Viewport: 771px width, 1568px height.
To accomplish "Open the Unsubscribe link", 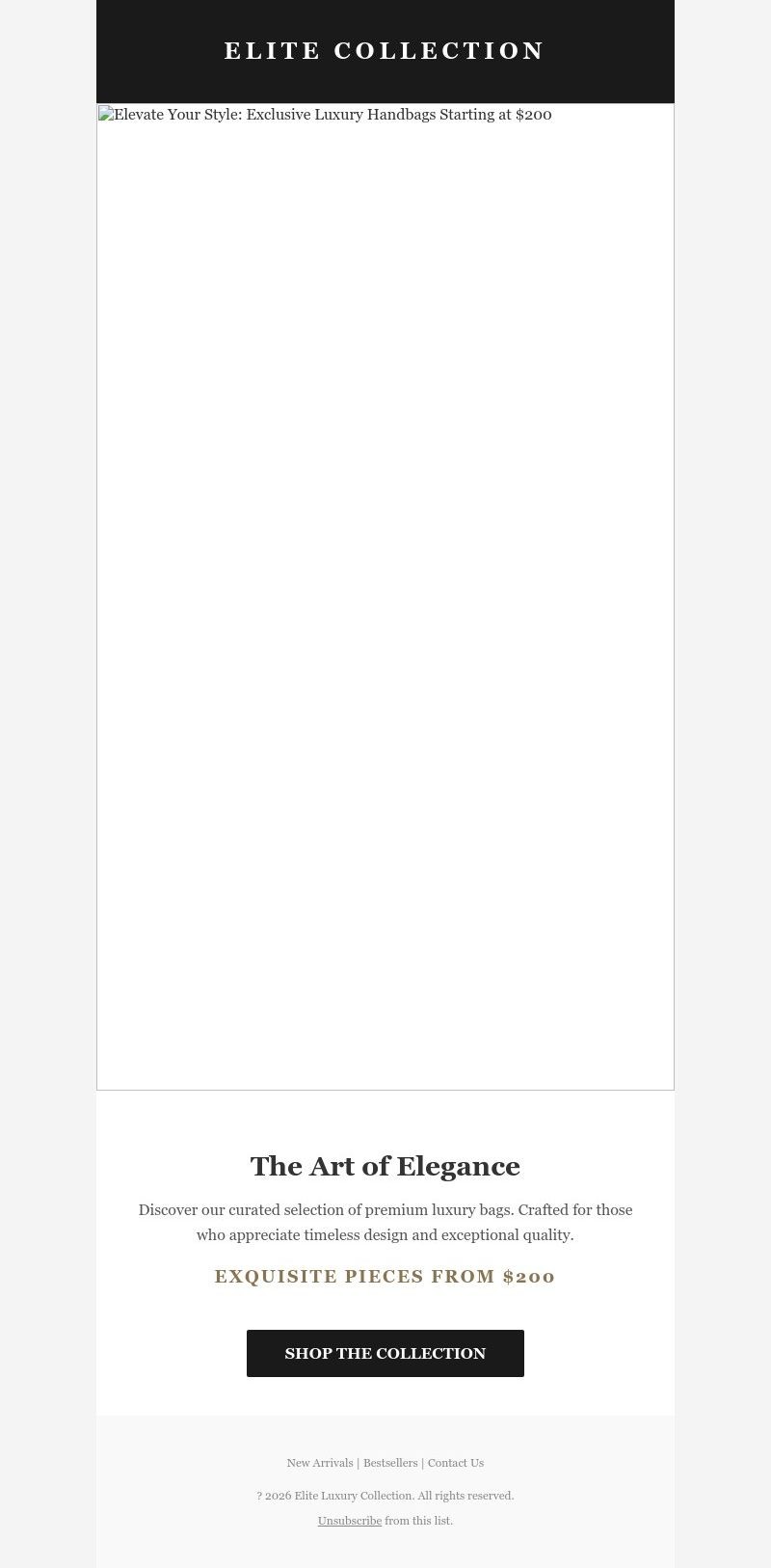I will [349, 1520].
